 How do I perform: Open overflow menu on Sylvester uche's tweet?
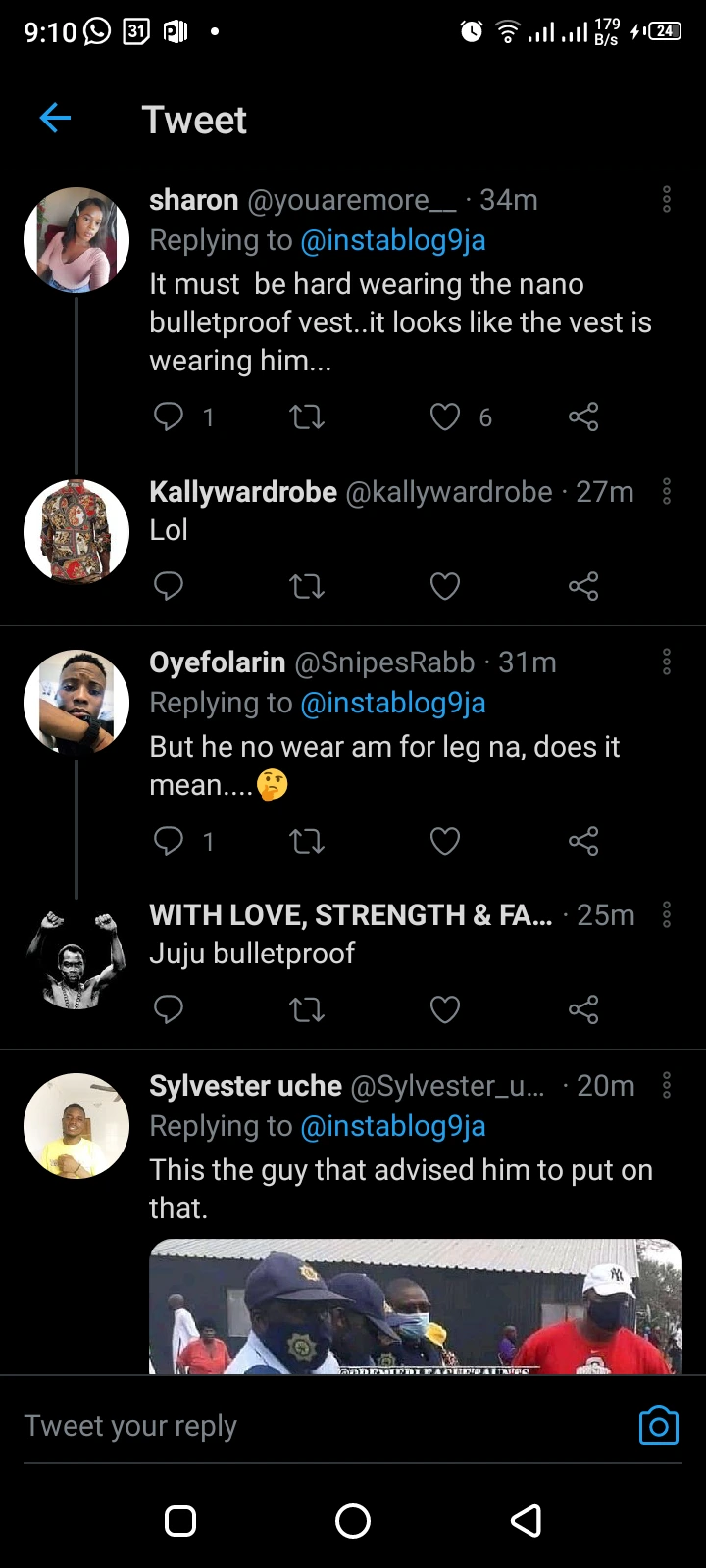(667, 1086)
